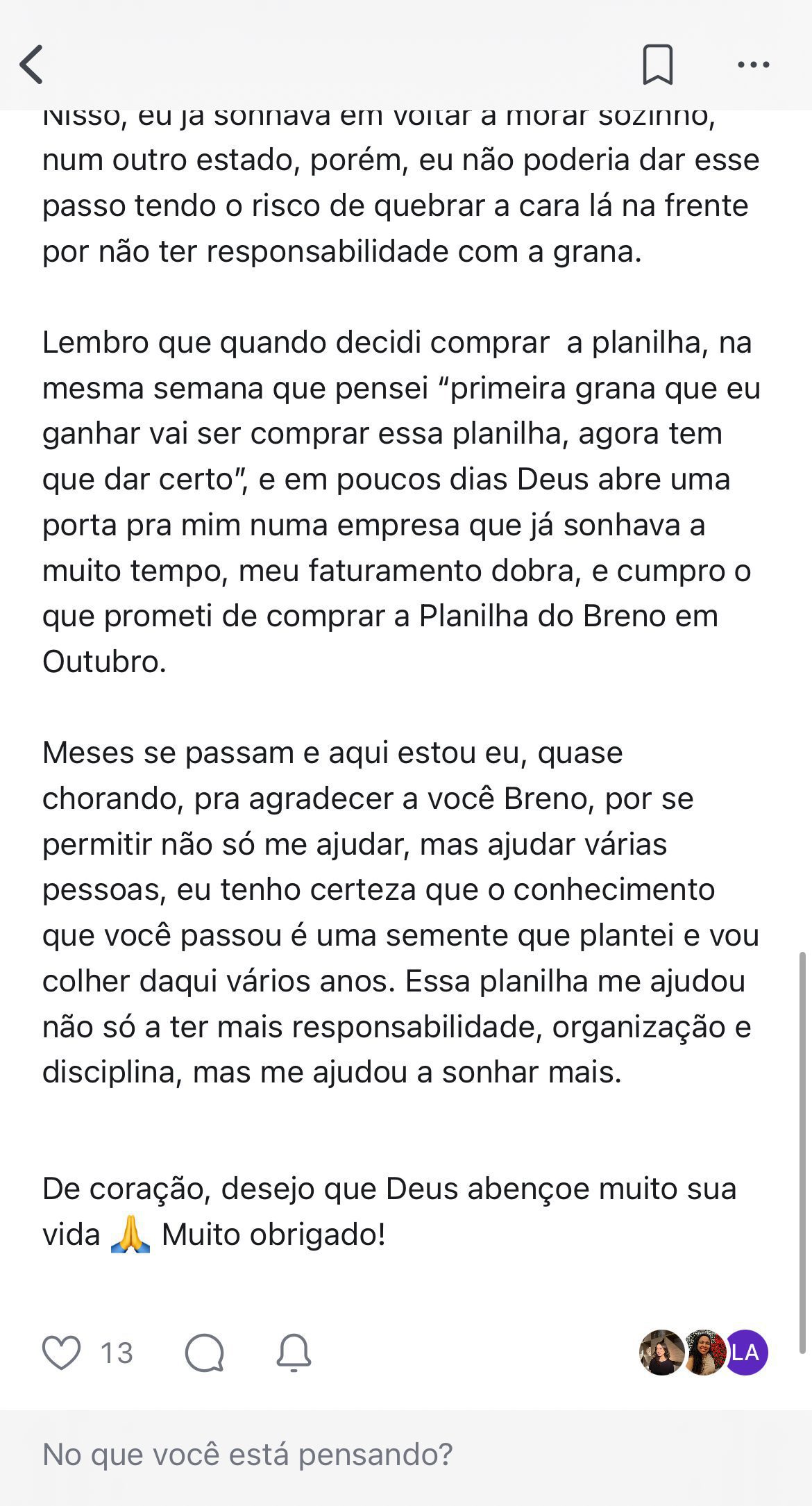The width and height of the screenshot is (812, 1506).
Task: Go back using the top arrow
Action: click(32, 65)
